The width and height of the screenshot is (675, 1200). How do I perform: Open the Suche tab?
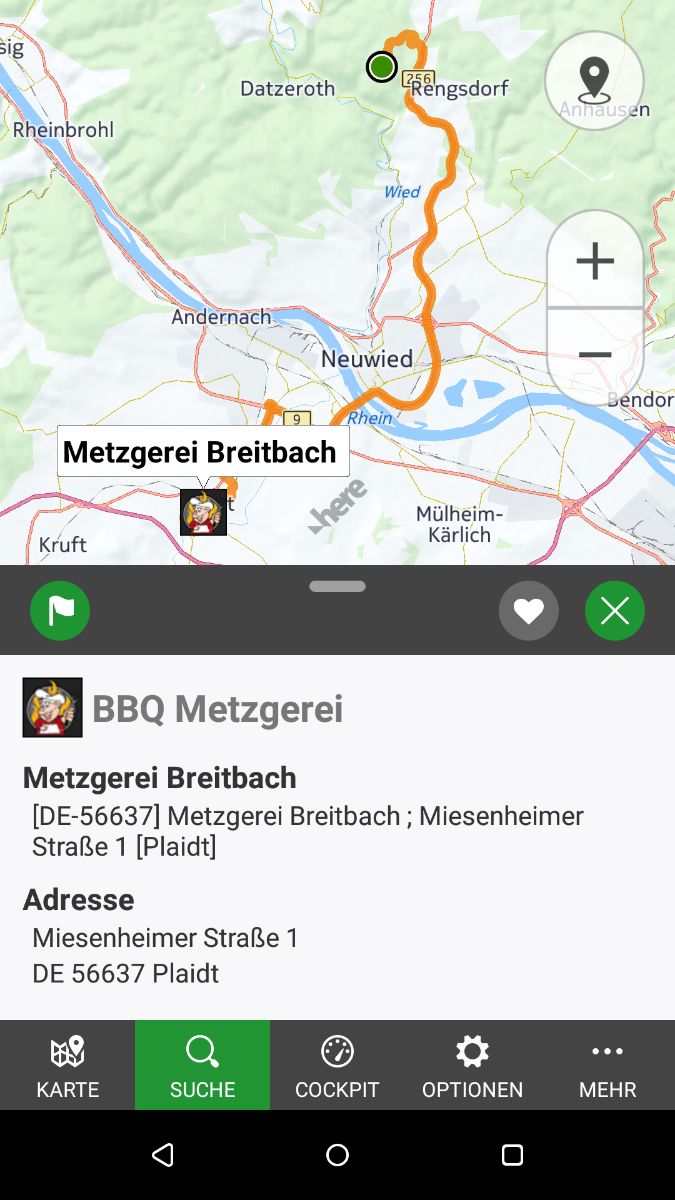click(202, 1065)
